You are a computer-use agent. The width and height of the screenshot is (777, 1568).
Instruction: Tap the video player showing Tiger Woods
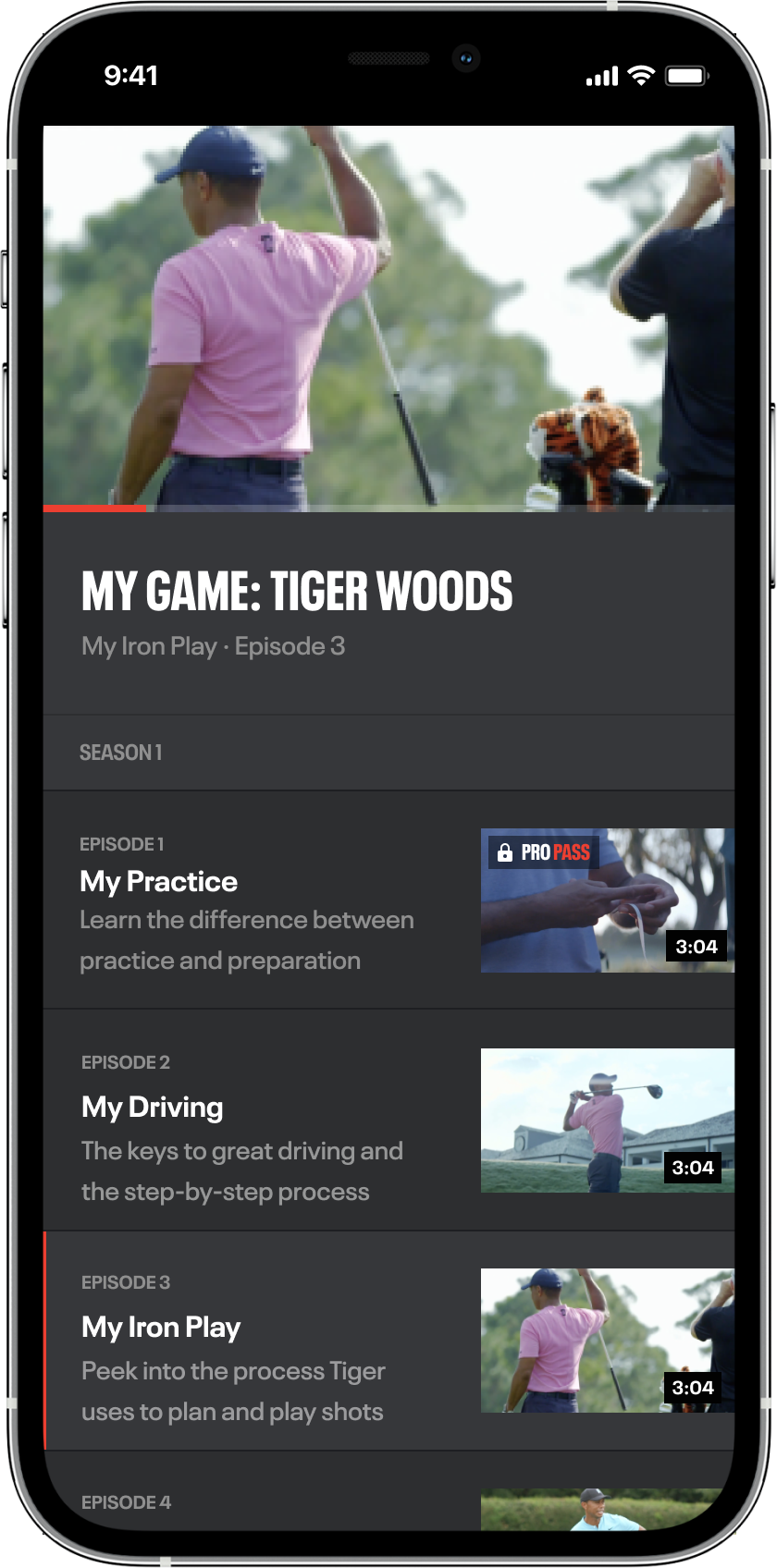[x=388, y=317]
